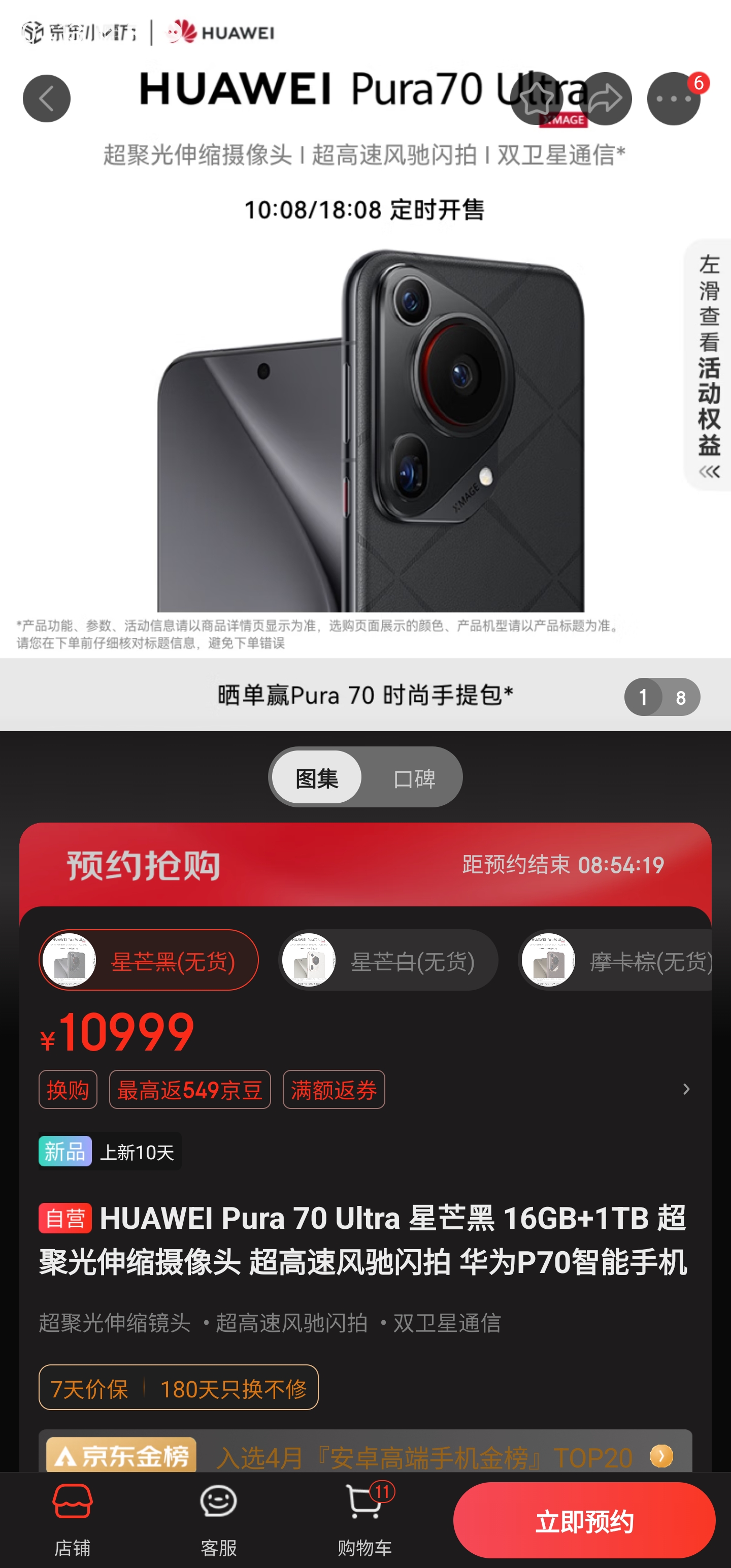Open the 左滑查看活动权益 side tab
The width and height of the screenshot is (731, 1568).
[x=708, y=364]
